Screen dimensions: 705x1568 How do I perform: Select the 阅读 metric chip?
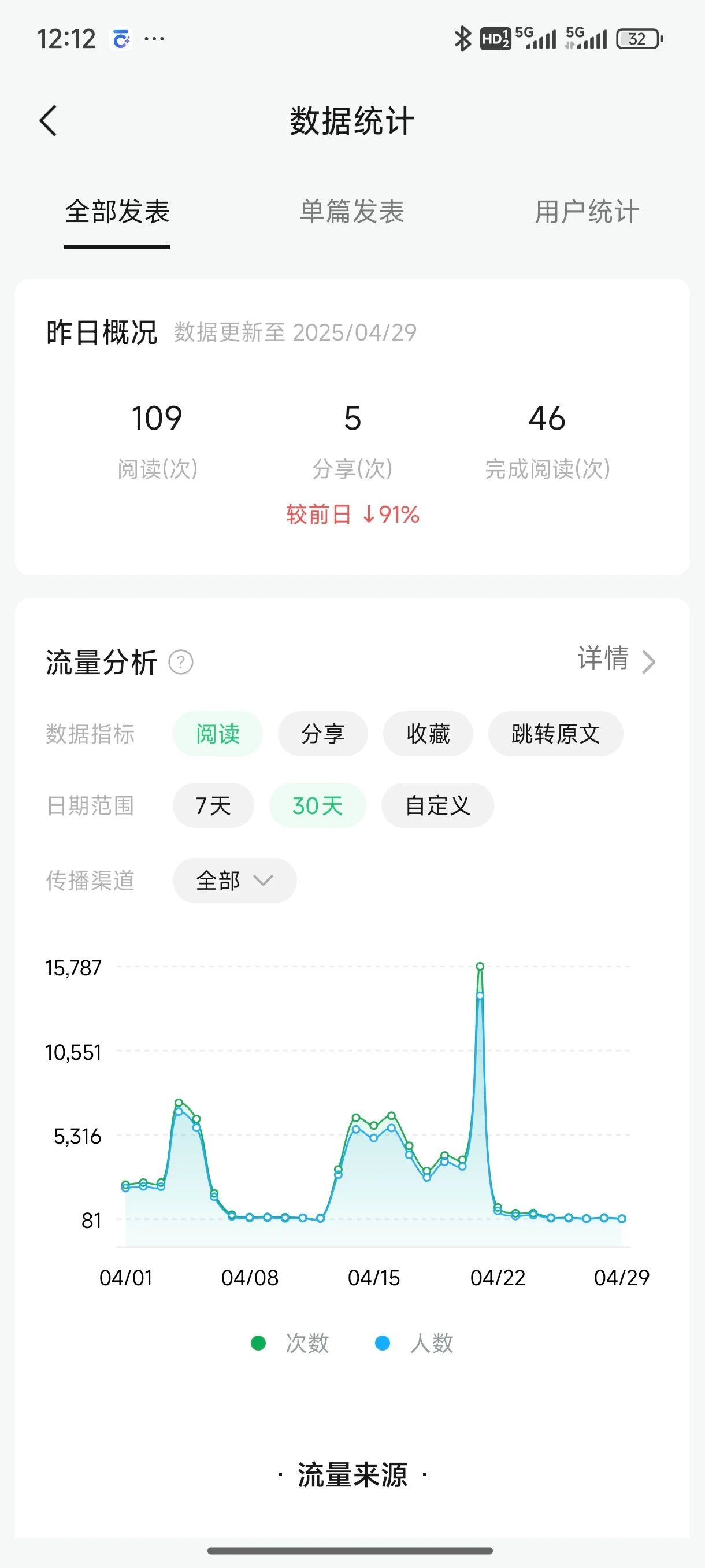tap(218, 734)
